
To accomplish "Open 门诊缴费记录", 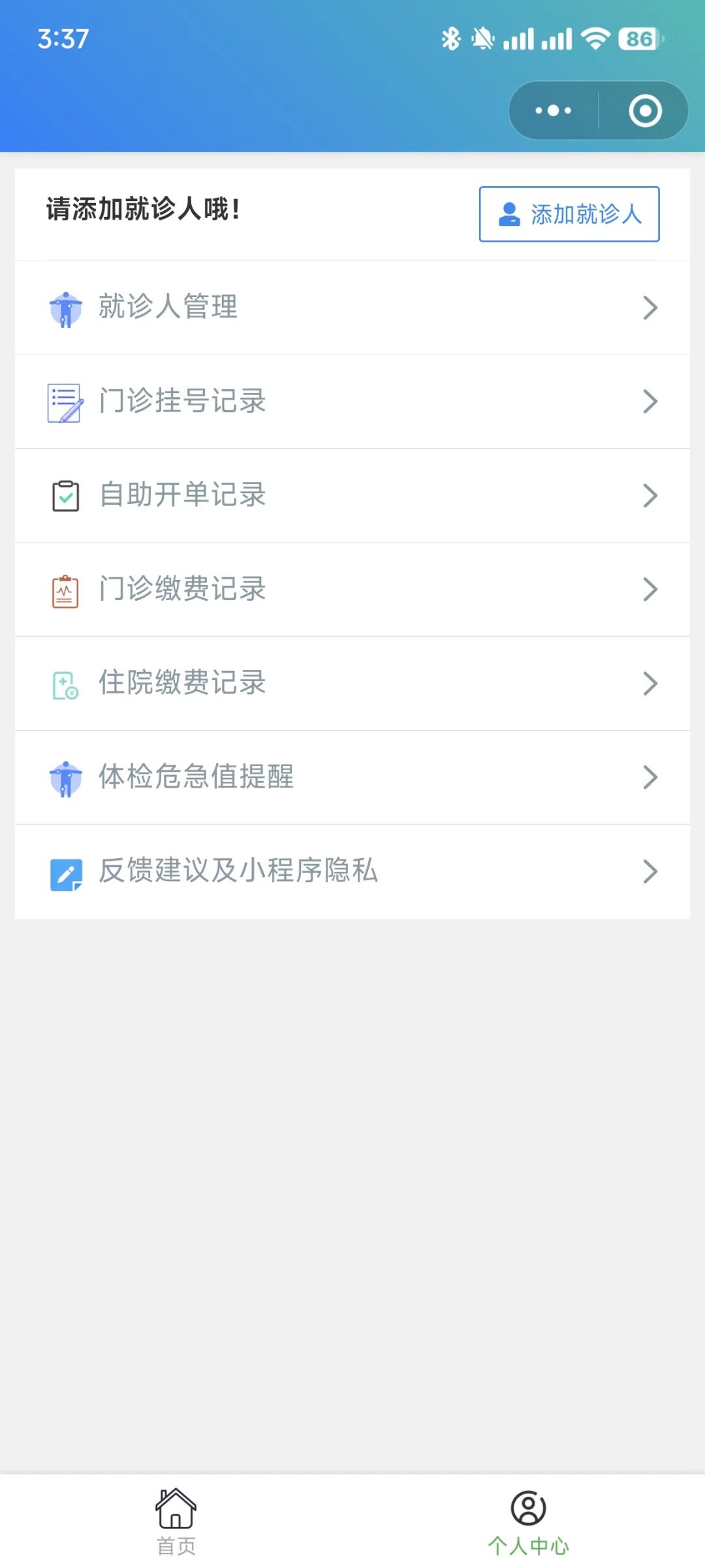I will [352, 590].
